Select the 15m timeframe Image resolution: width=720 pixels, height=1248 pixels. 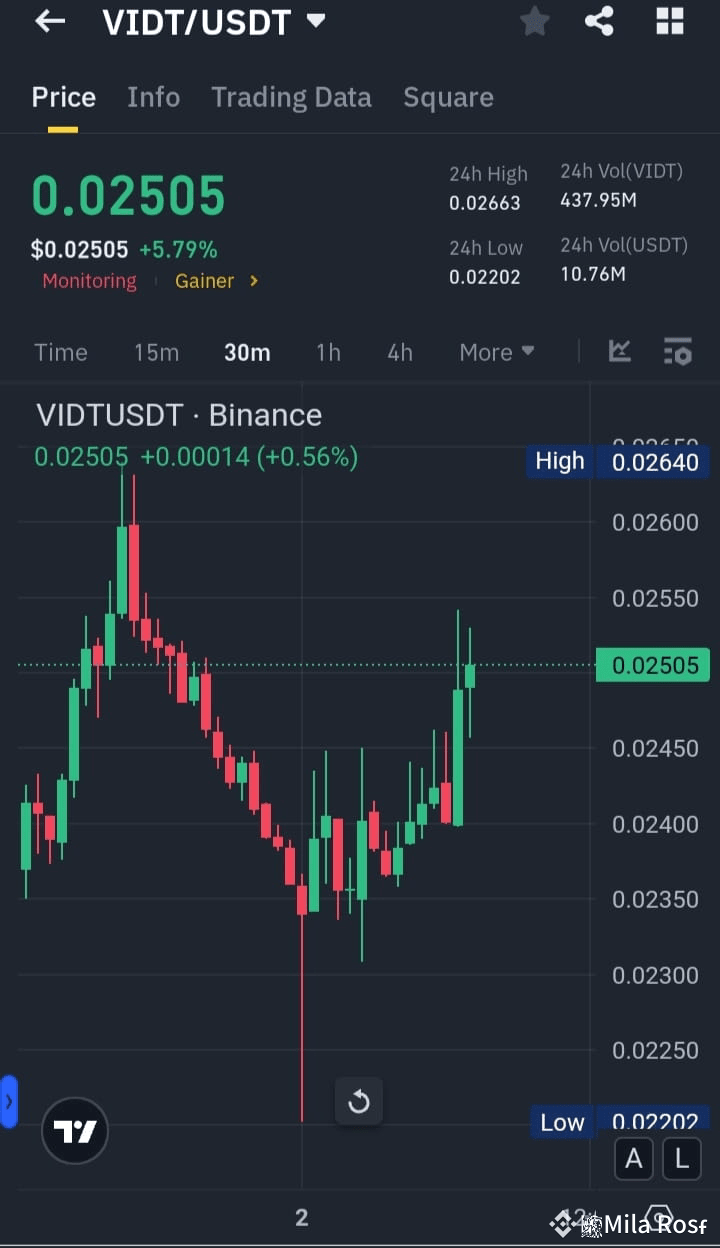tap(156, 352)
